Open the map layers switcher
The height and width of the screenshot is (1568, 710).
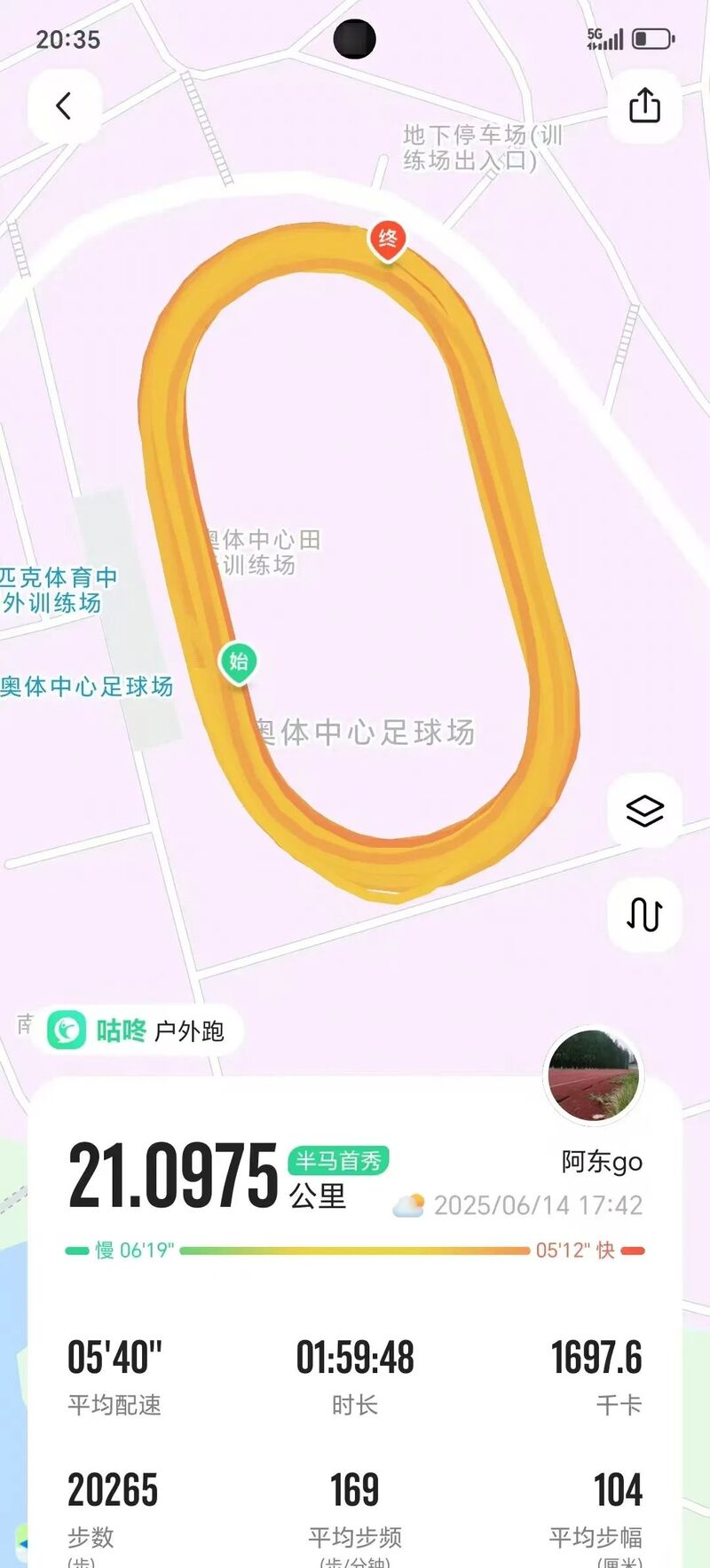(644, 811)
